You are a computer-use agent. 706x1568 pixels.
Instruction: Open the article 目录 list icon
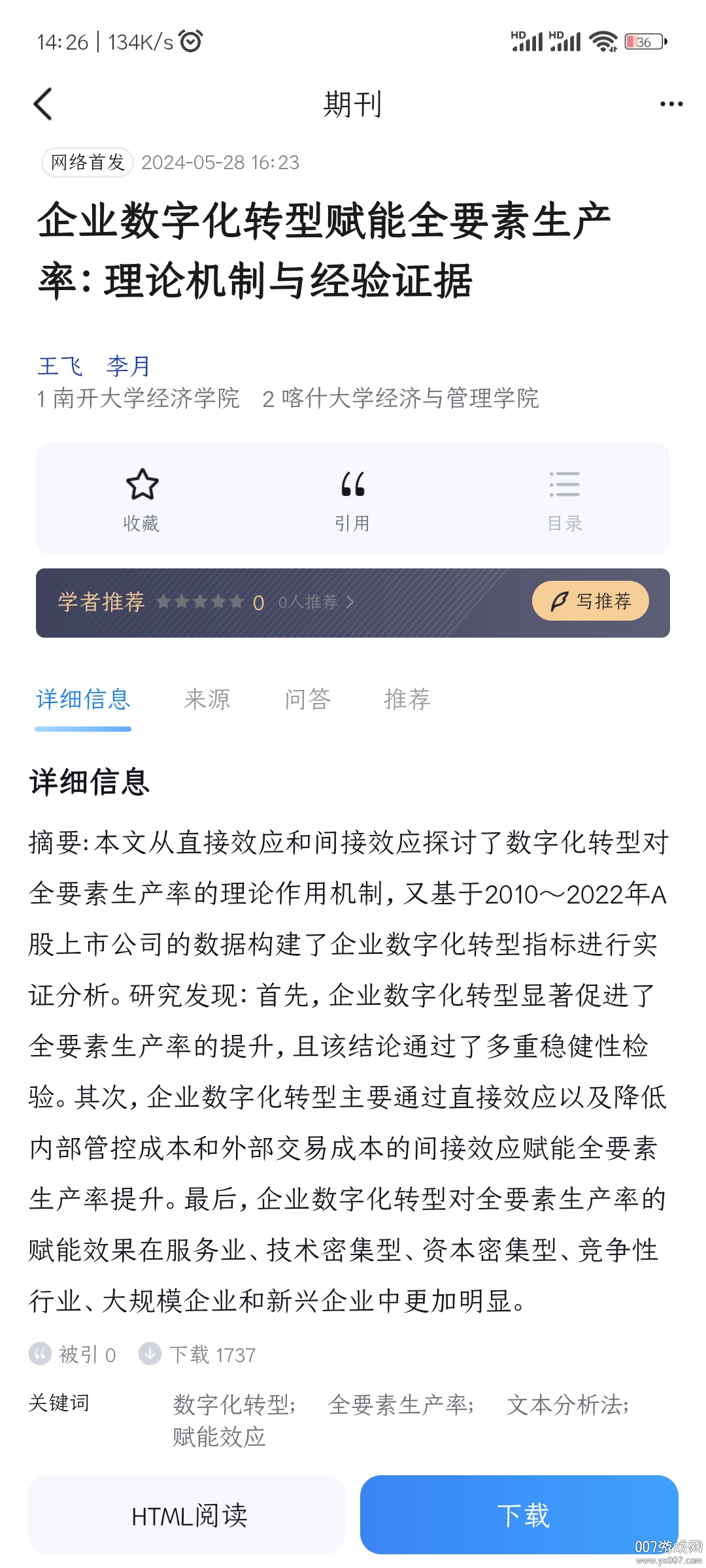coord(565,485)
